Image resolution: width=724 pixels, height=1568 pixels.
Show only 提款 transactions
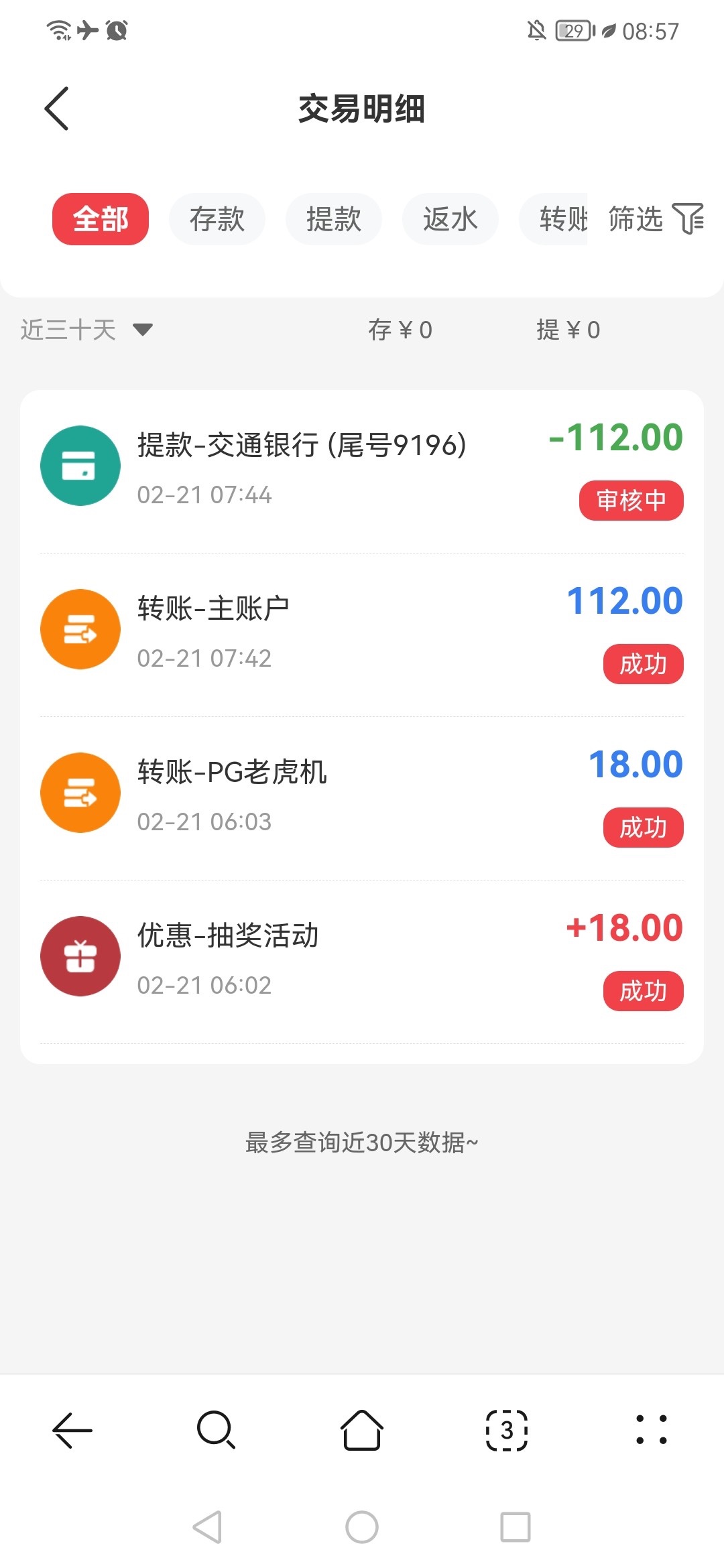pos(333,219)
